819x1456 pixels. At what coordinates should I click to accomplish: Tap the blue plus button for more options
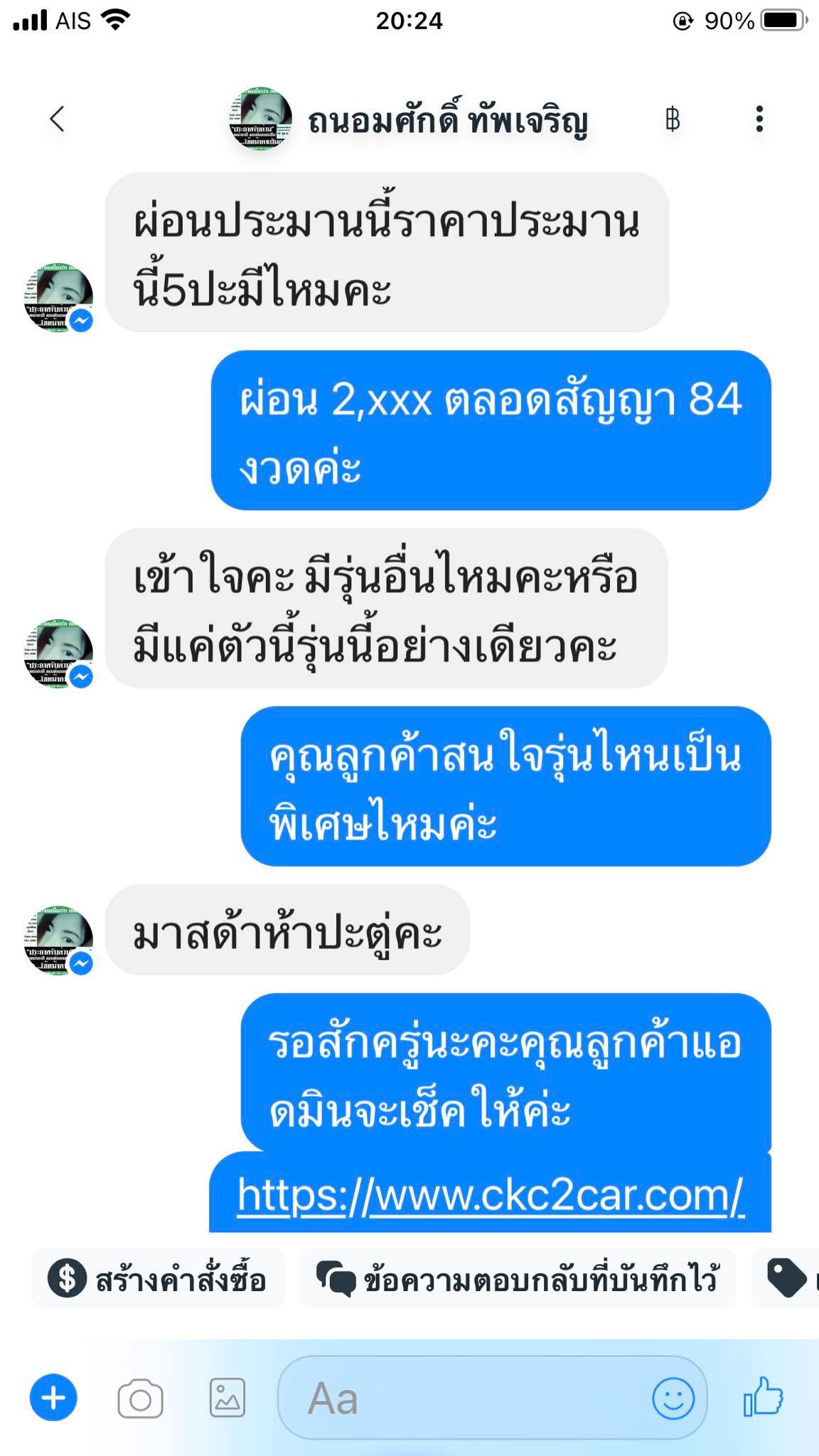coord(53,1398)
